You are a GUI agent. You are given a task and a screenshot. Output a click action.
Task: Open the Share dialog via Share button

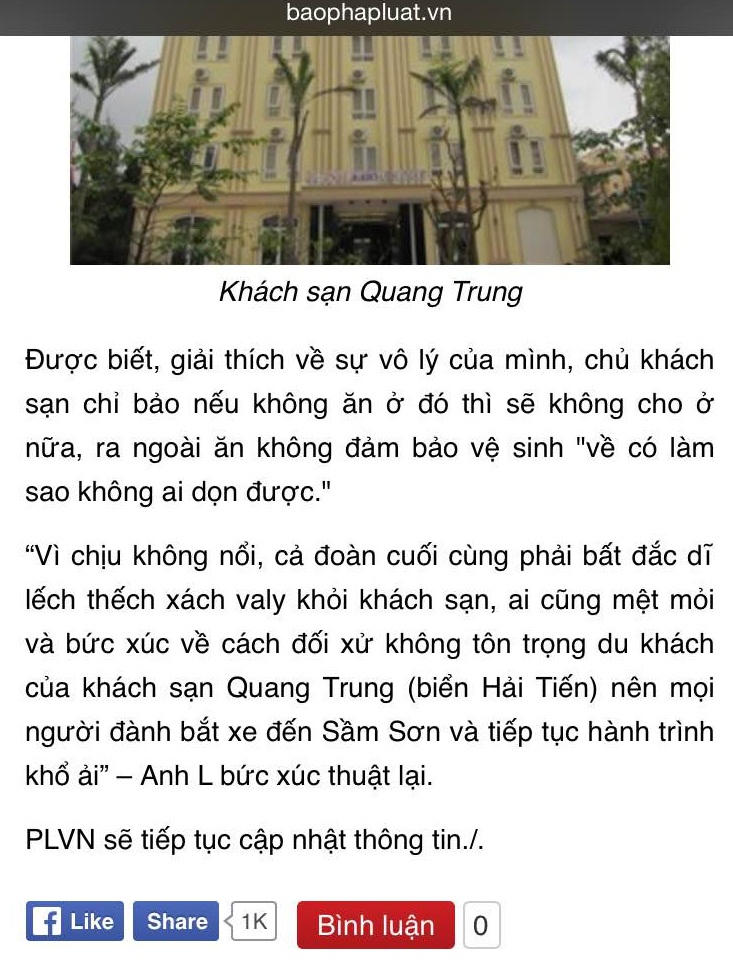click(176, 921)
